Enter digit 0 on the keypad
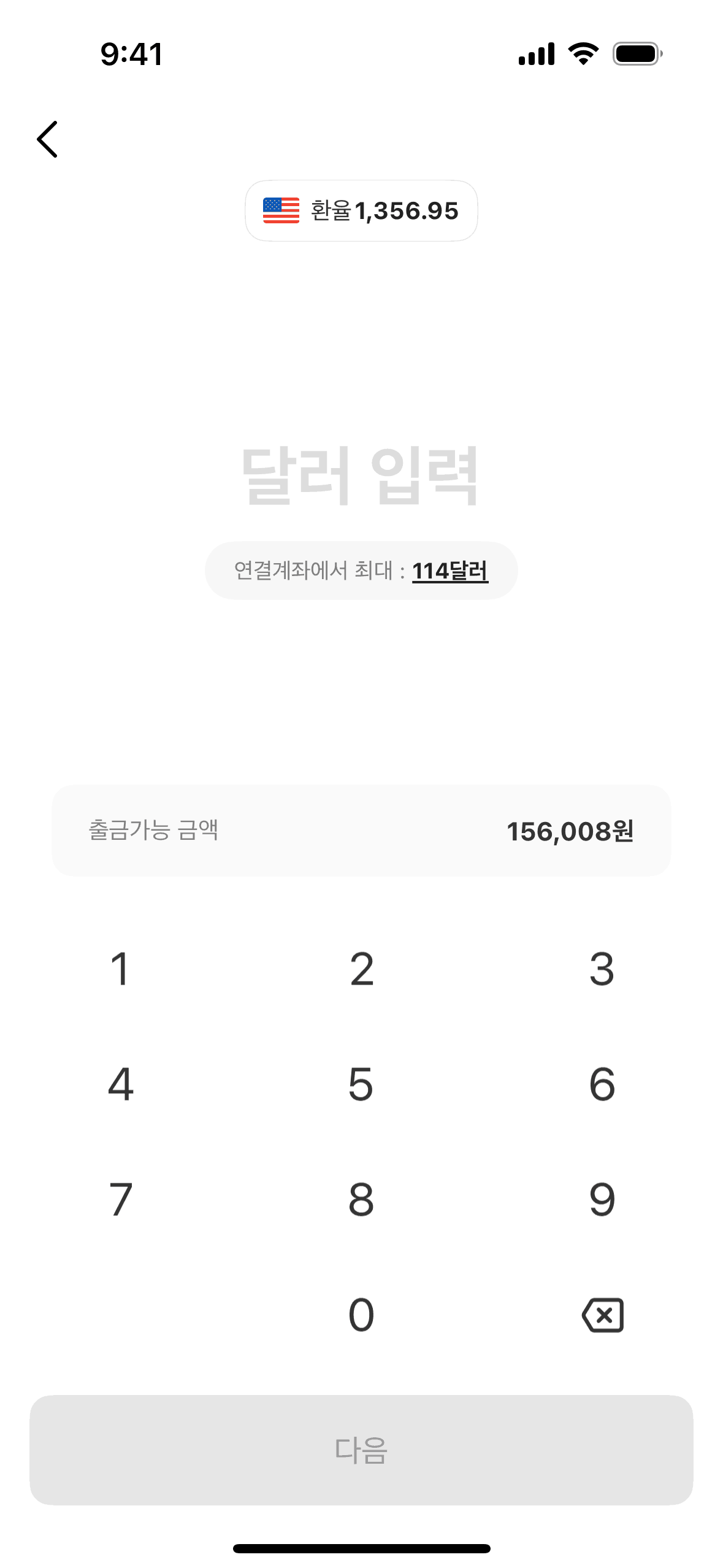 (361, 1315)
